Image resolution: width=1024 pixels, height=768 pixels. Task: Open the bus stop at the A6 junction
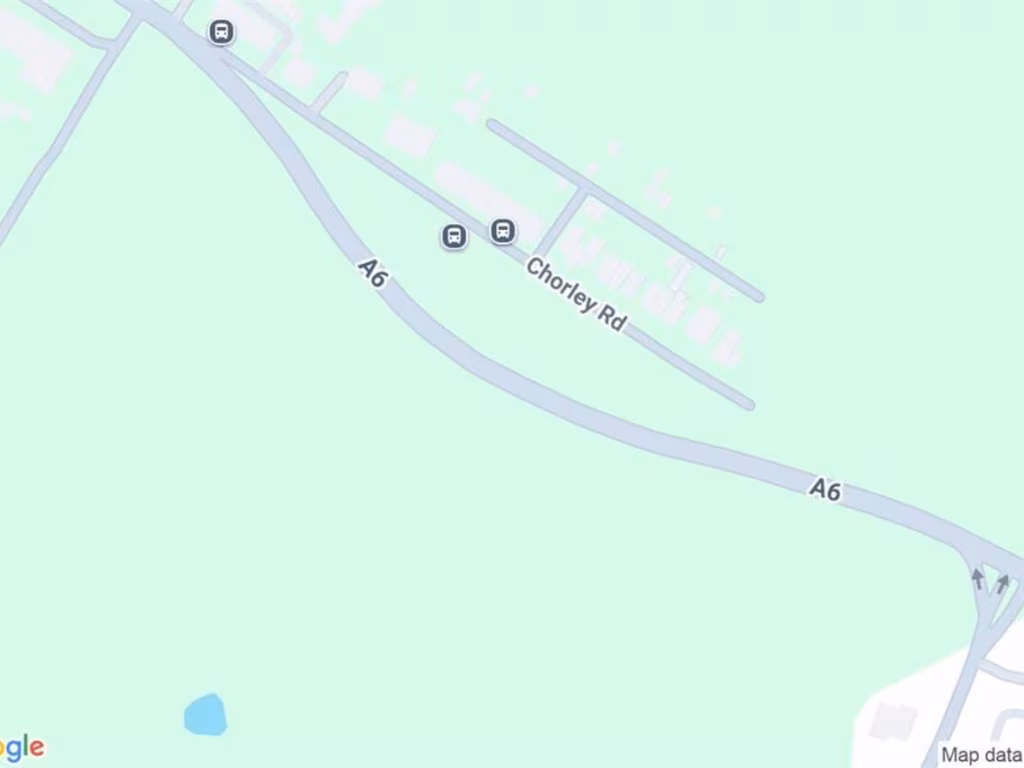point(221,32)
